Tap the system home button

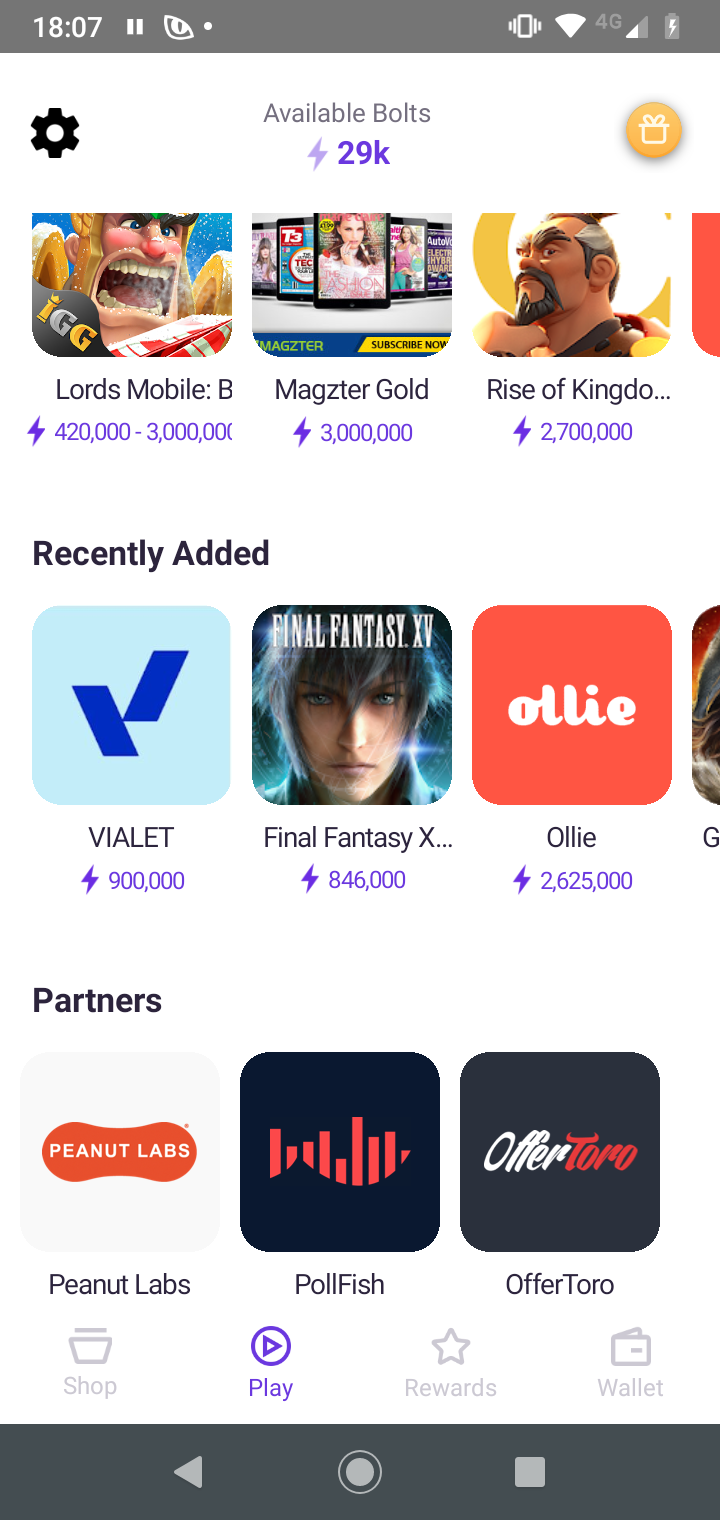pyautogui.click(x=360, y=1471)
